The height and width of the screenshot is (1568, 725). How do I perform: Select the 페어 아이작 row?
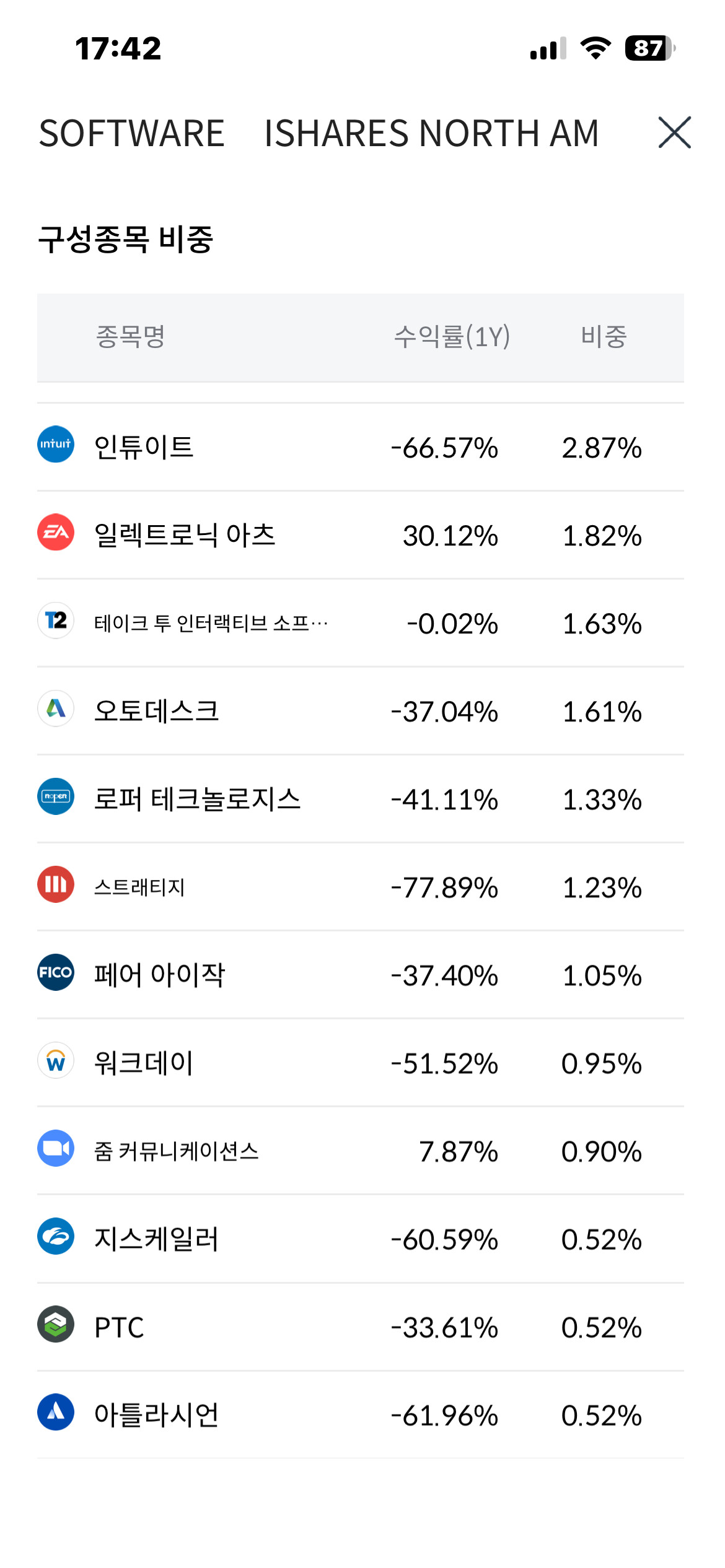(361, 975)
